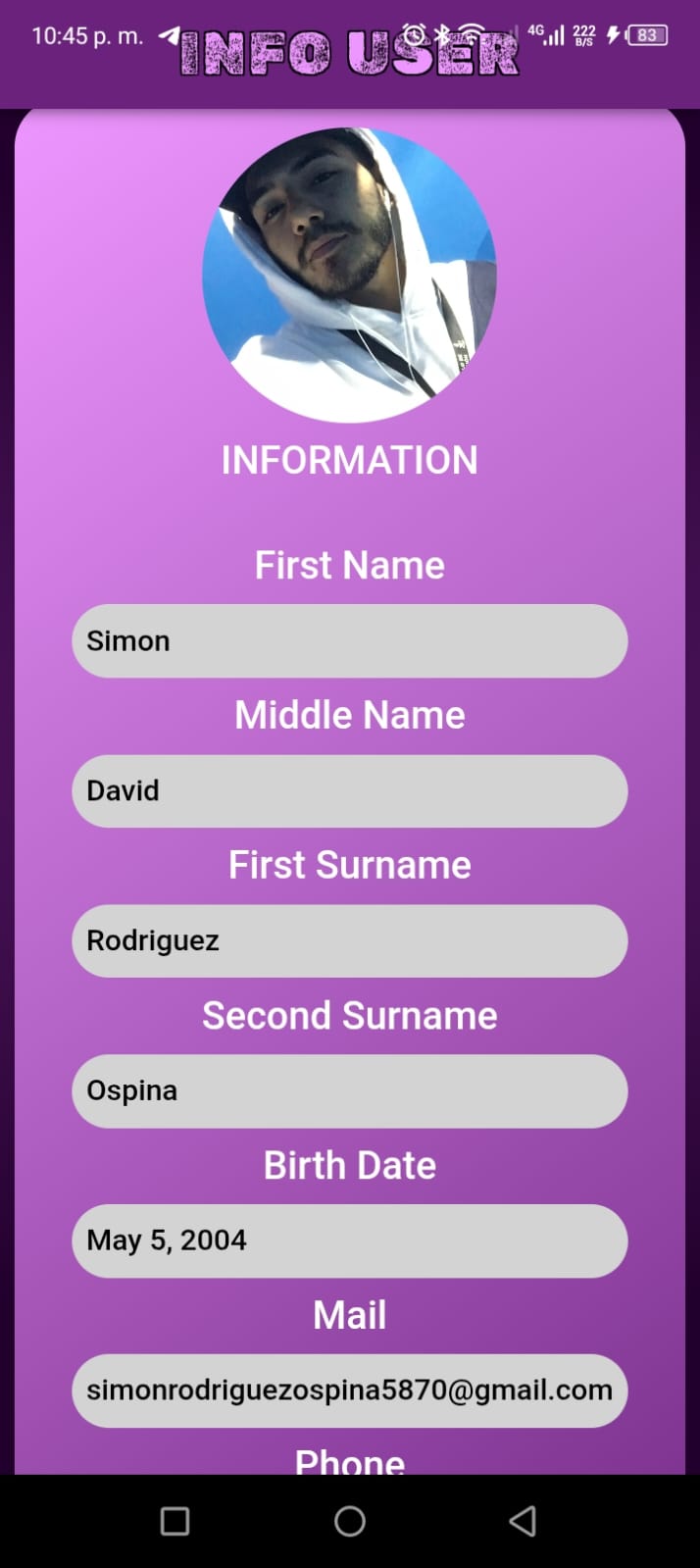The height and width of the screenshot is (1568, 700).
Task: Select the First Surname field showing Rodriguez
Action: click(349, 940)
